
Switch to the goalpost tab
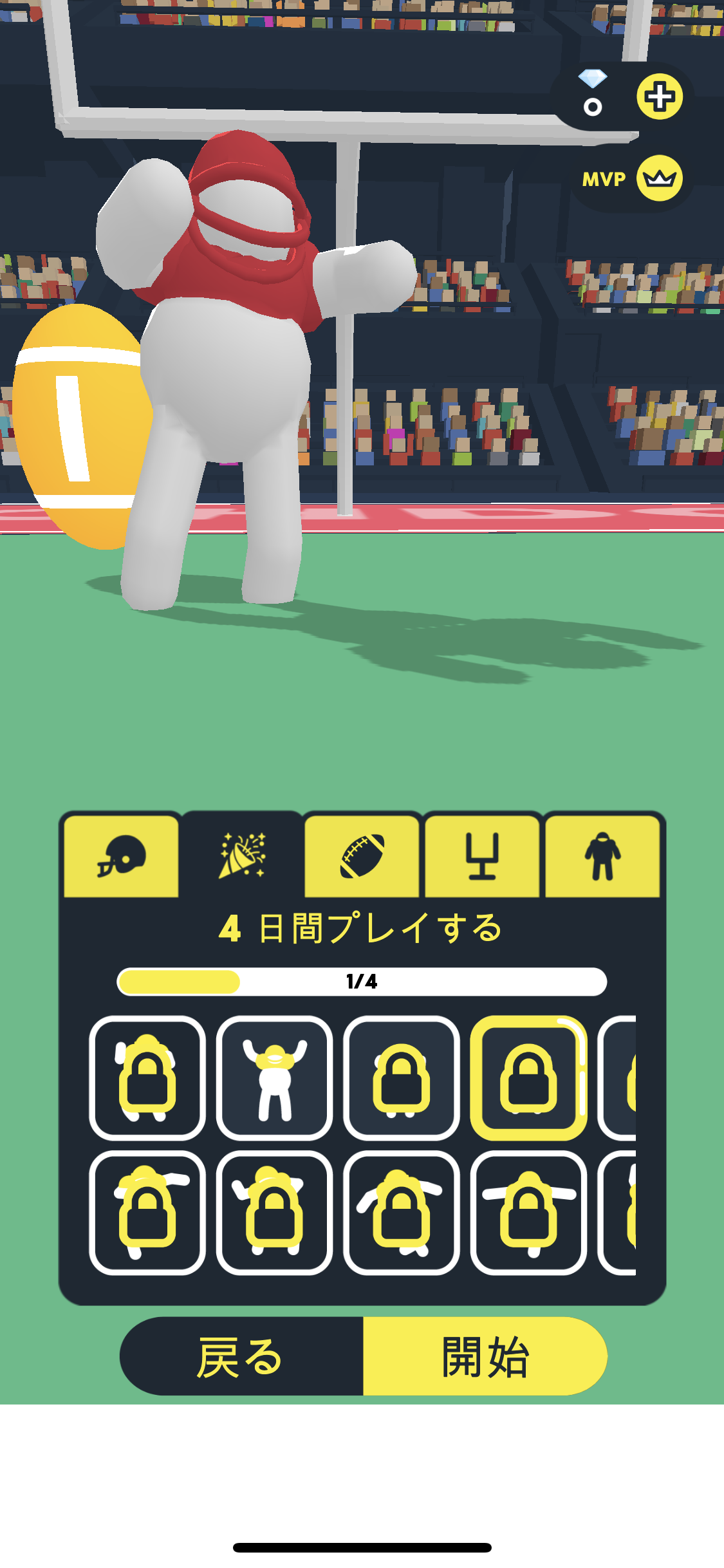[482, 857]
